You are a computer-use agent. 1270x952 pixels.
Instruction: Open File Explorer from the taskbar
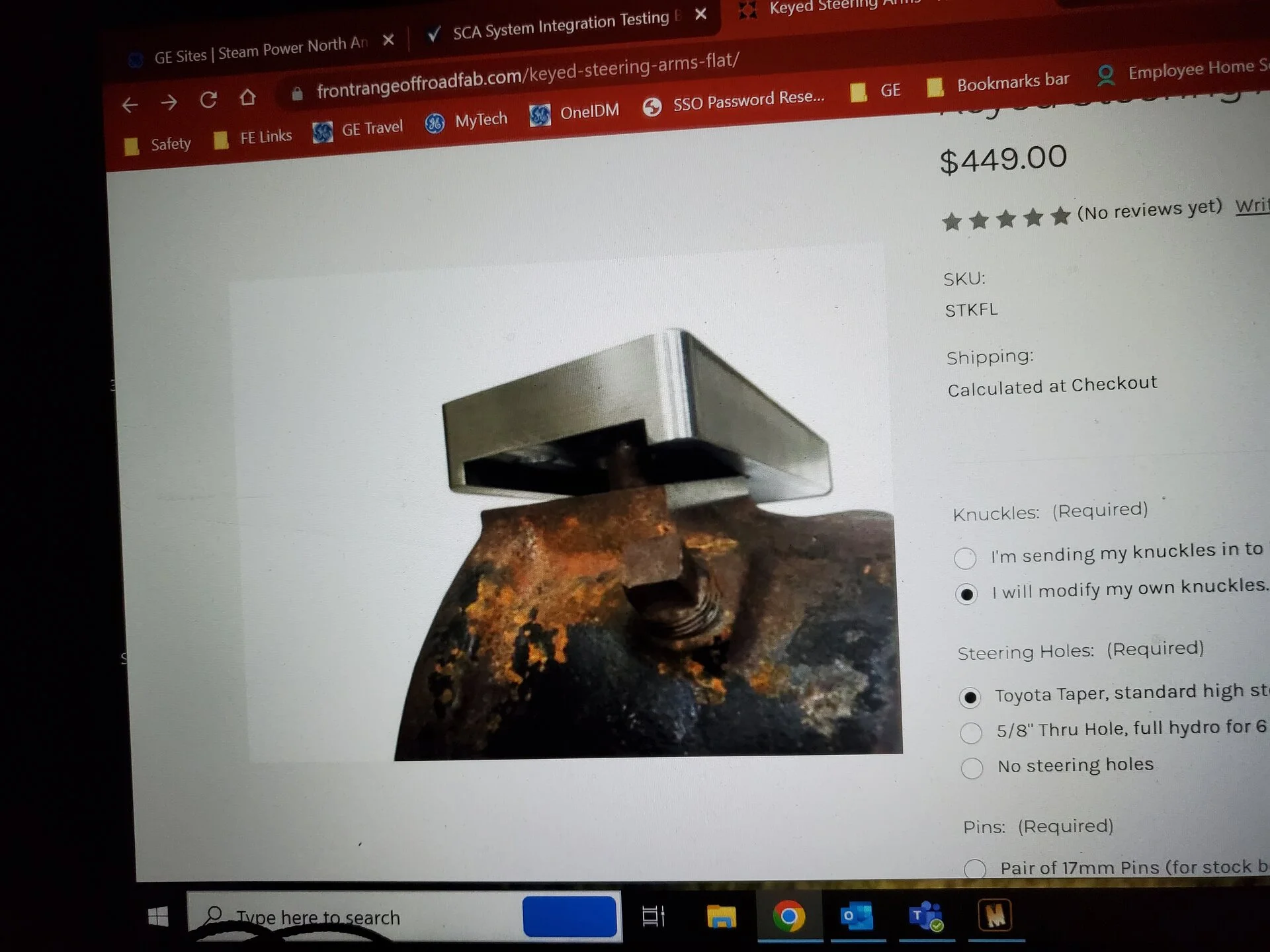point(721,917)
